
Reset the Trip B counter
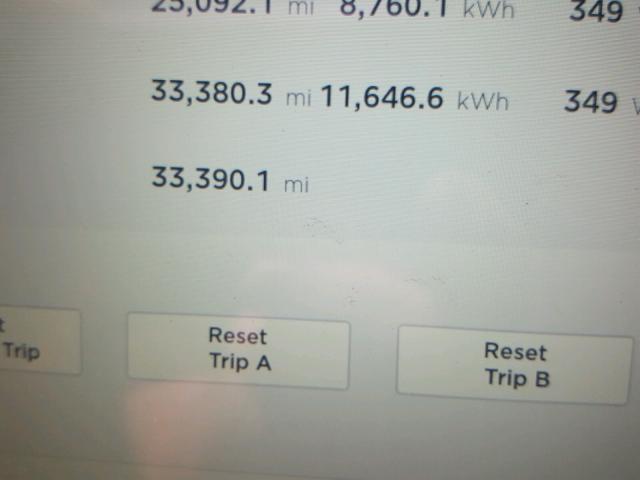point(515,365)
